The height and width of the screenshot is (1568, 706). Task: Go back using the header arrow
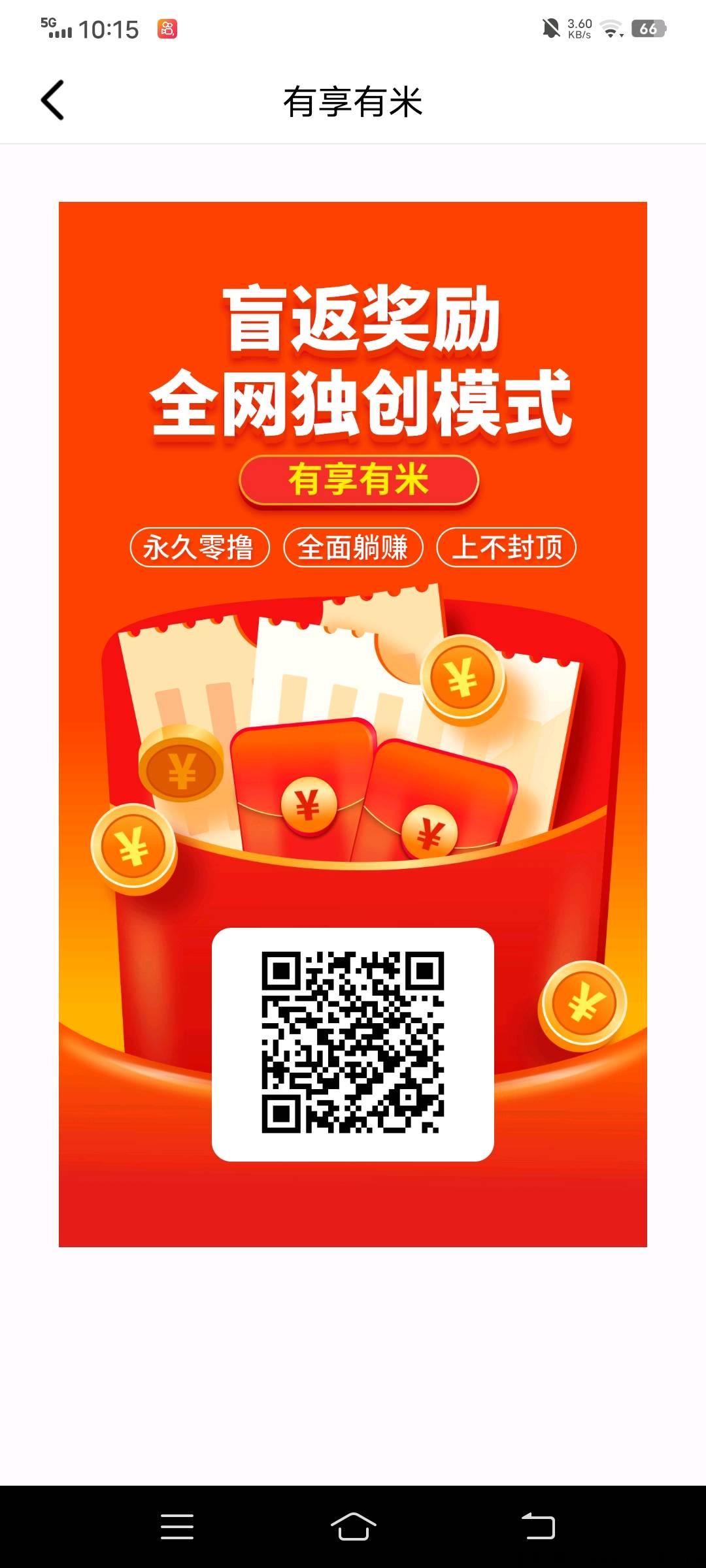pos(52,101)
